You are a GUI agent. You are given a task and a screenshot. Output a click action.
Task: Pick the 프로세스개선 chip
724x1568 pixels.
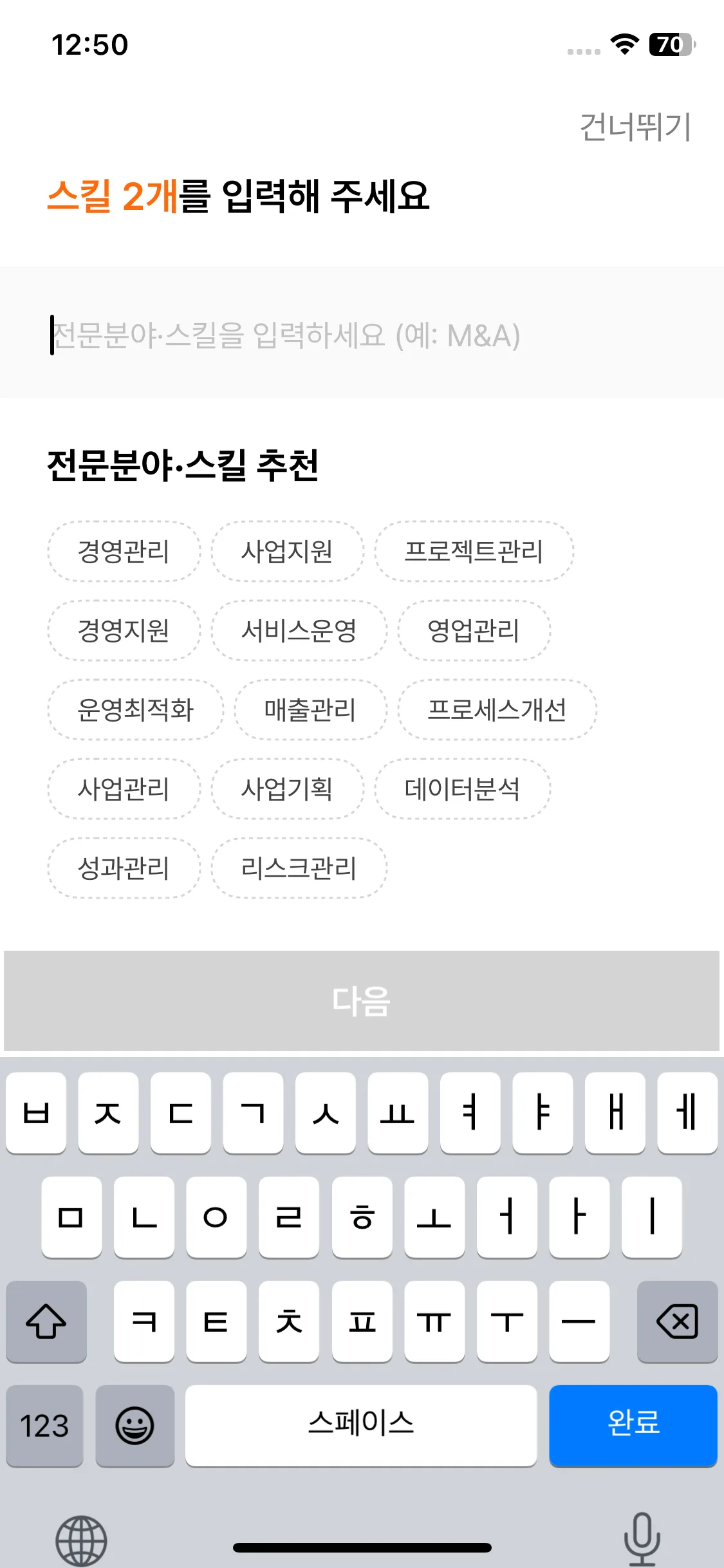(x=497, y=710)
